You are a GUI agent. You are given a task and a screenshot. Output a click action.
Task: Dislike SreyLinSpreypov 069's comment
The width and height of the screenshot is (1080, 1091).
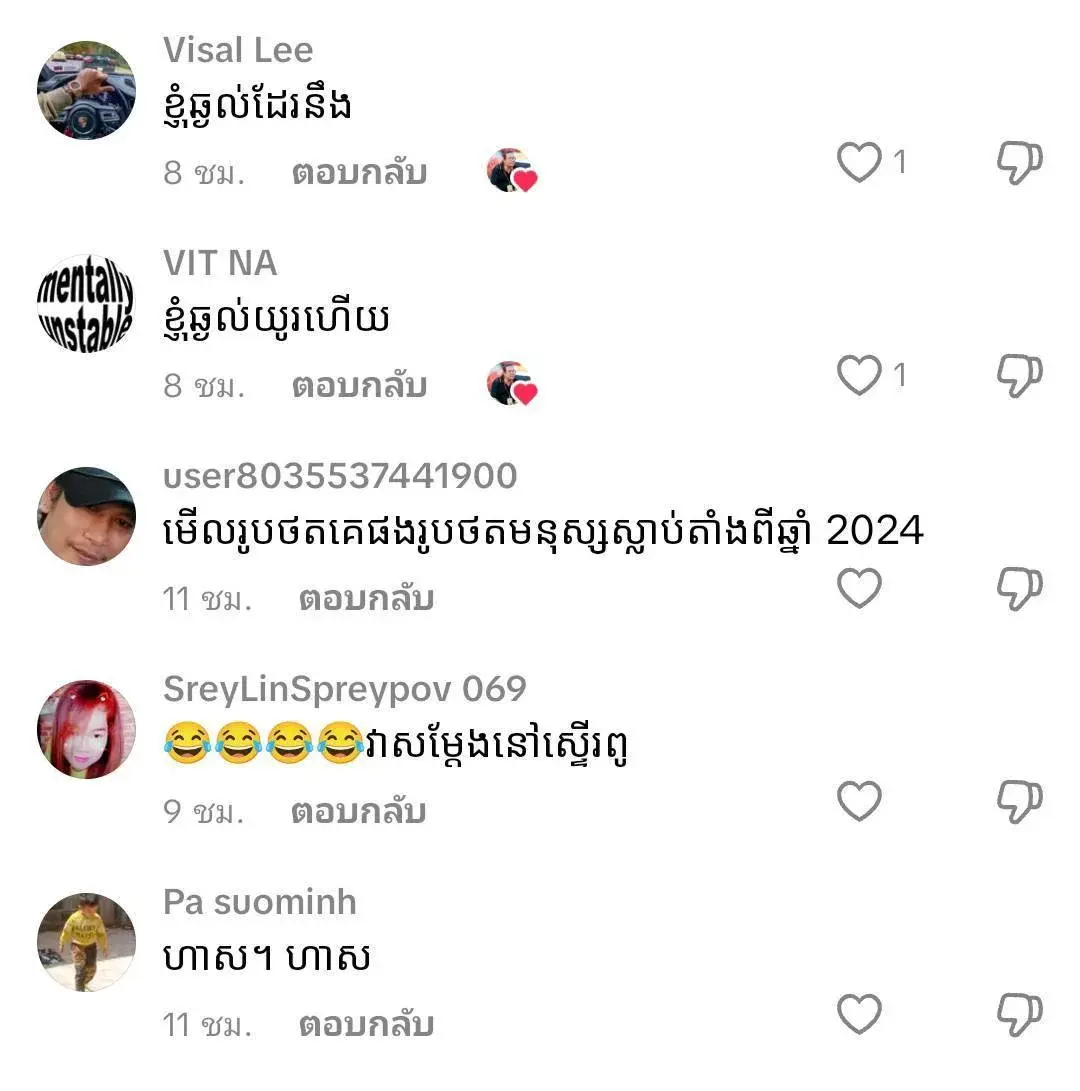click(1019, 802)
